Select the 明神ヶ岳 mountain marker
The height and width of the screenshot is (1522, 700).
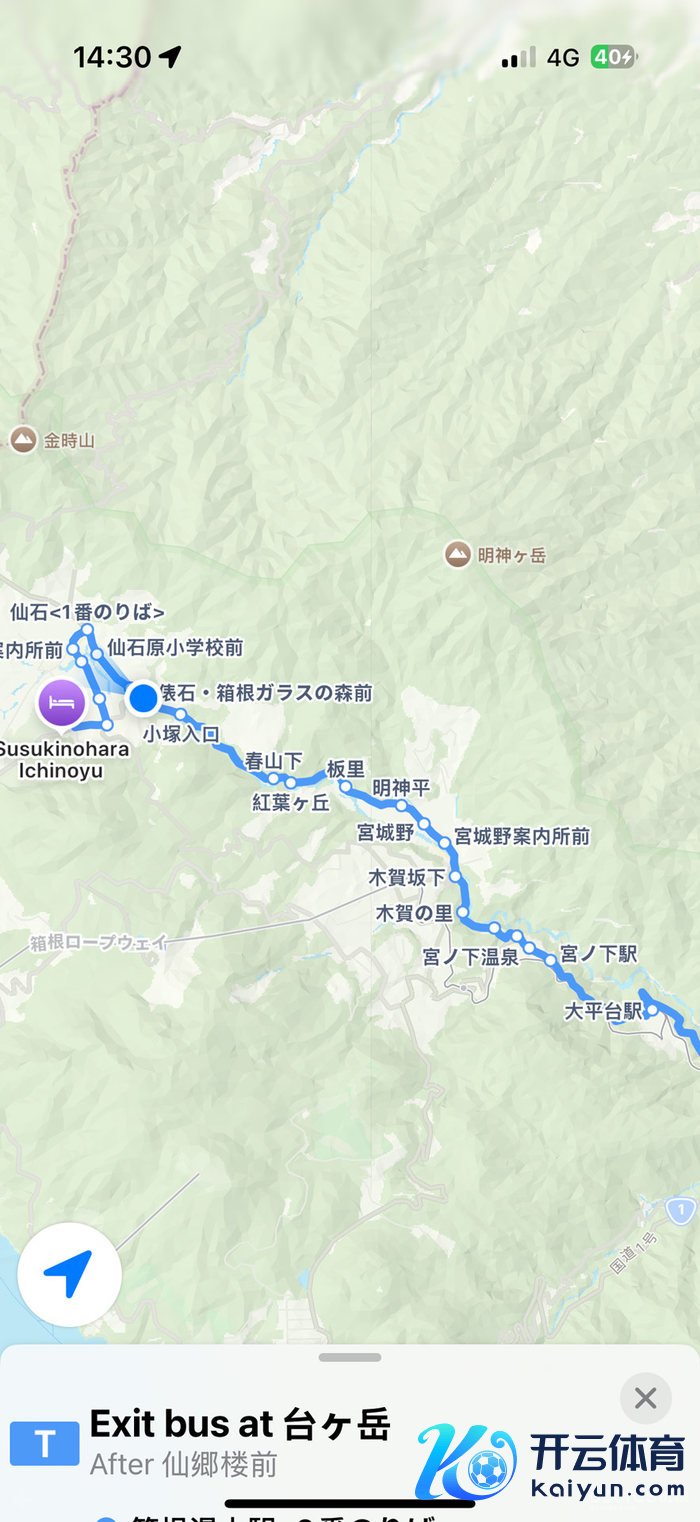458,554
